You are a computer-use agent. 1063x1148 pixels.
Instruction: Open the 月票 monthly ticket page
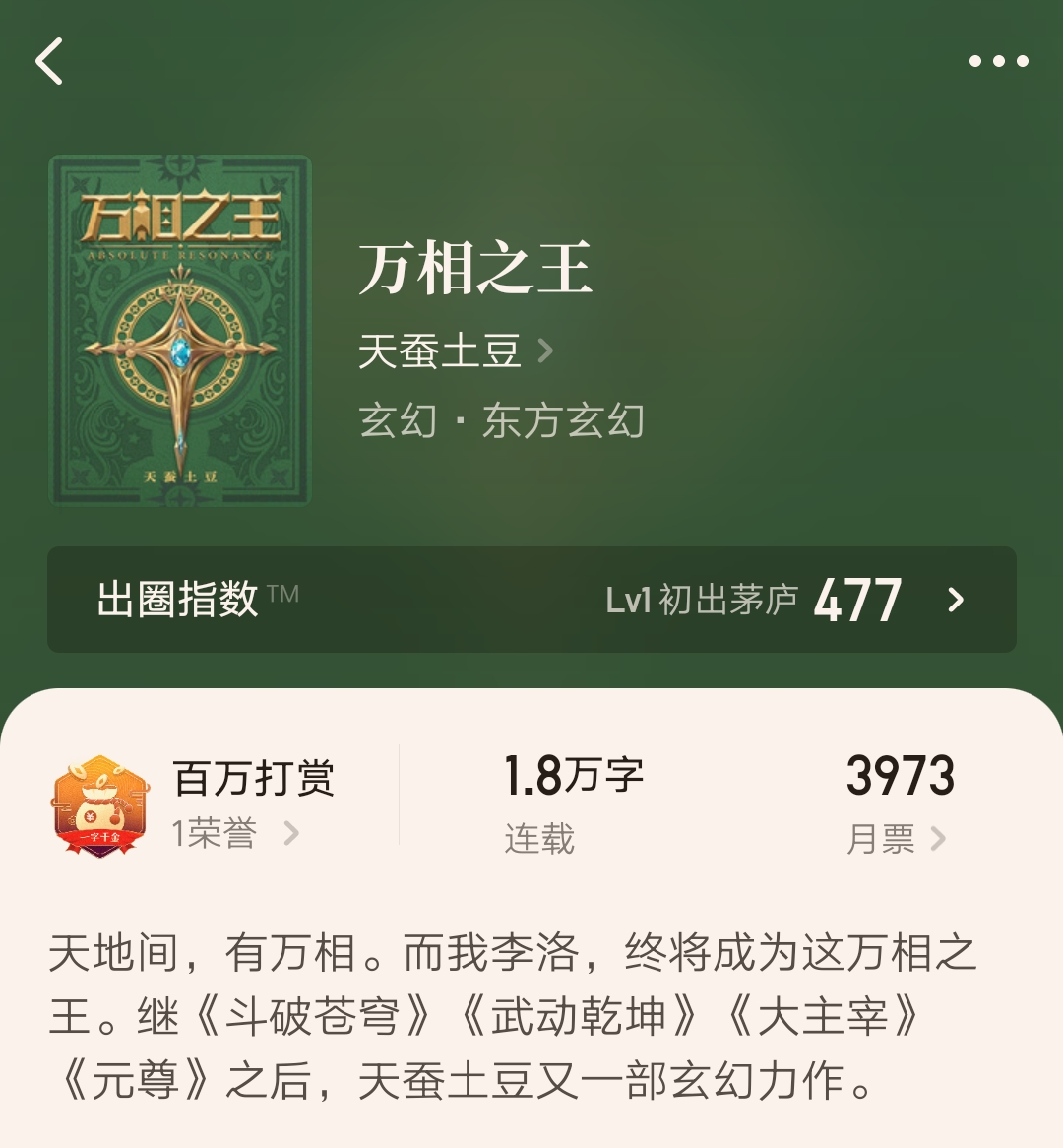pyautogui.click(x=896, y=839)
